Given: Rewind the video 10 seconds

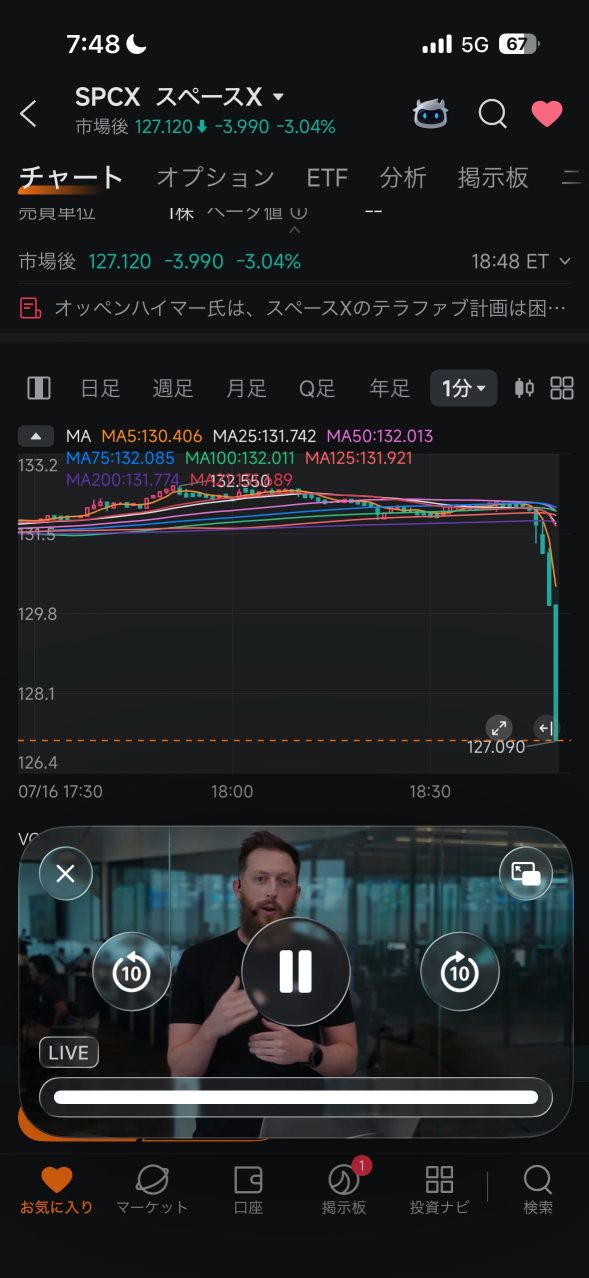Looking at the screenshot, I should [x=132, y=971].
